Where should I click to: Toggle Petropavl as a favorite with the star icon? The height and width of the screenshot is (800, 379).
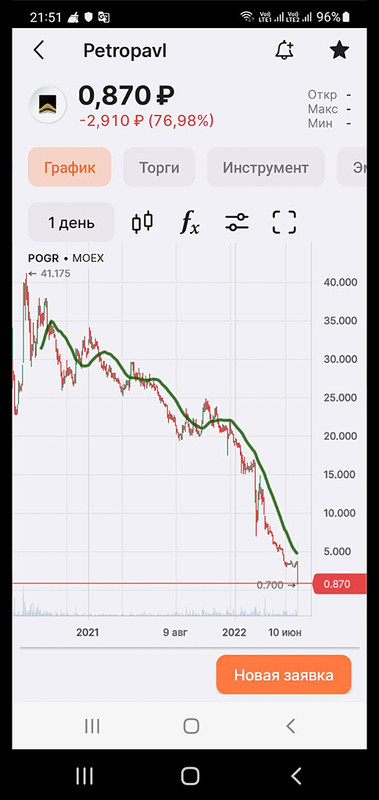coord(339,50)
